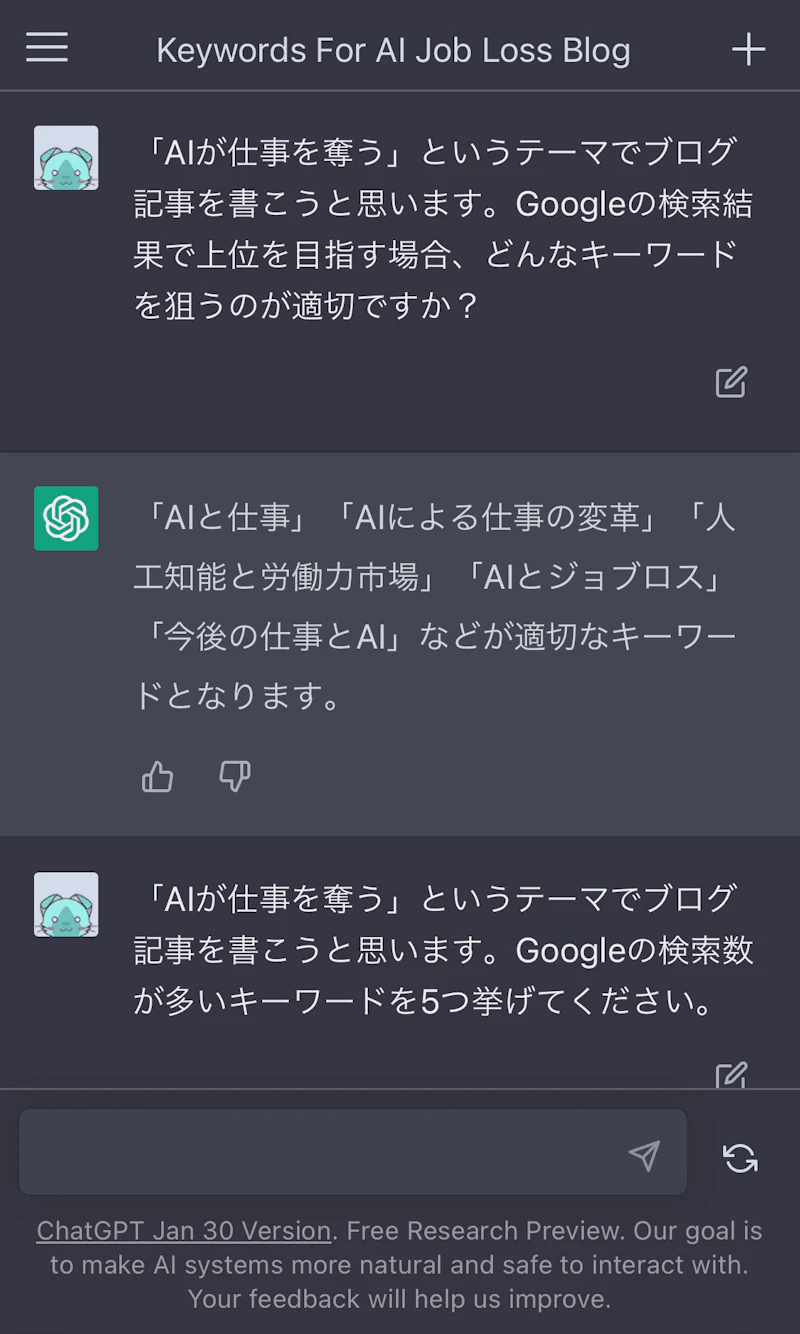Image resolution: width=800 pixels, height=1334 pixels.
Task: Tap the edit icon on the last message
Action: (x=731, y=1075)
